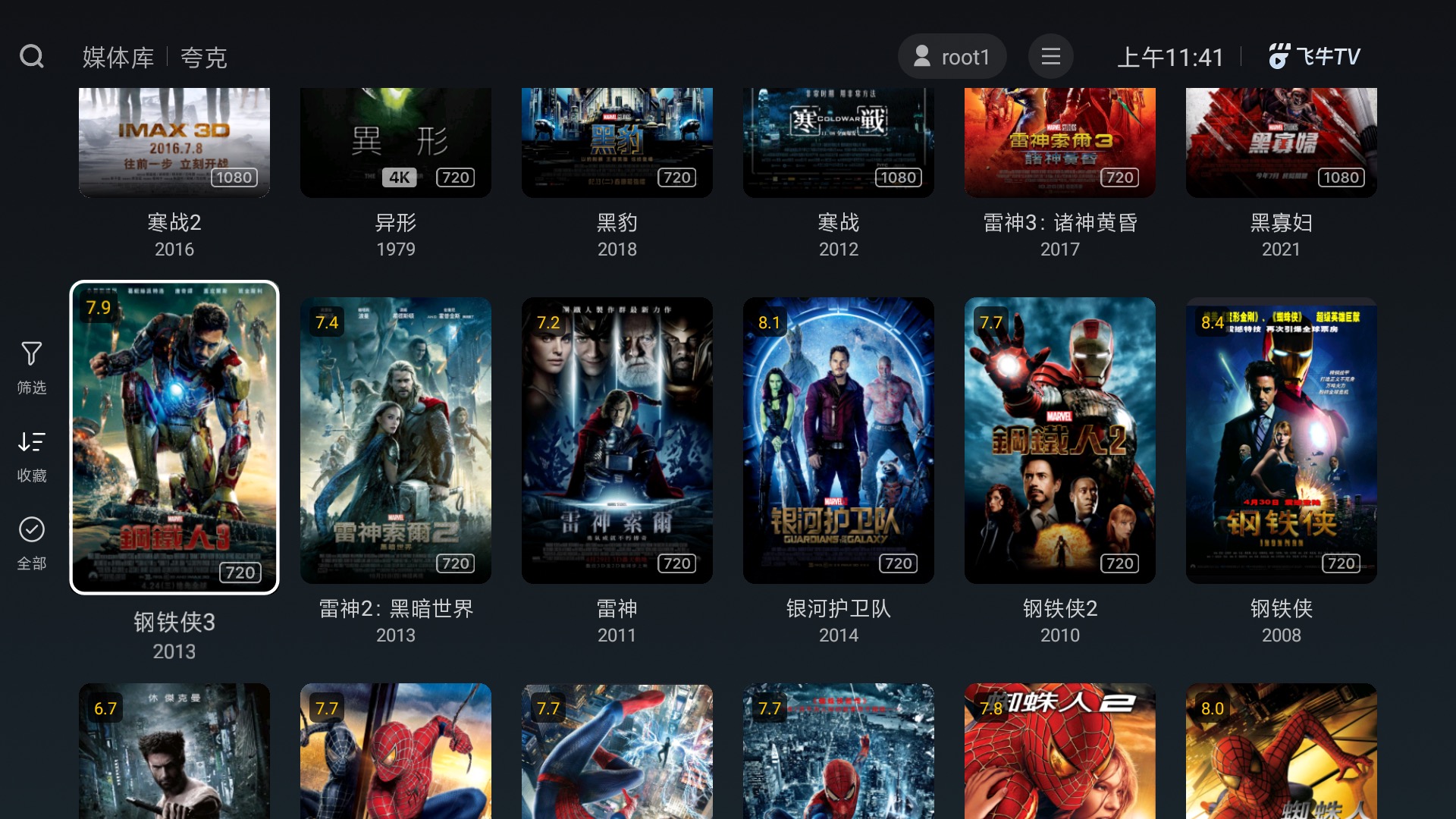The height and width of the screenshot is (819, 1456).
Task: Open the 筛选 filter option
Action: [31, 367]
